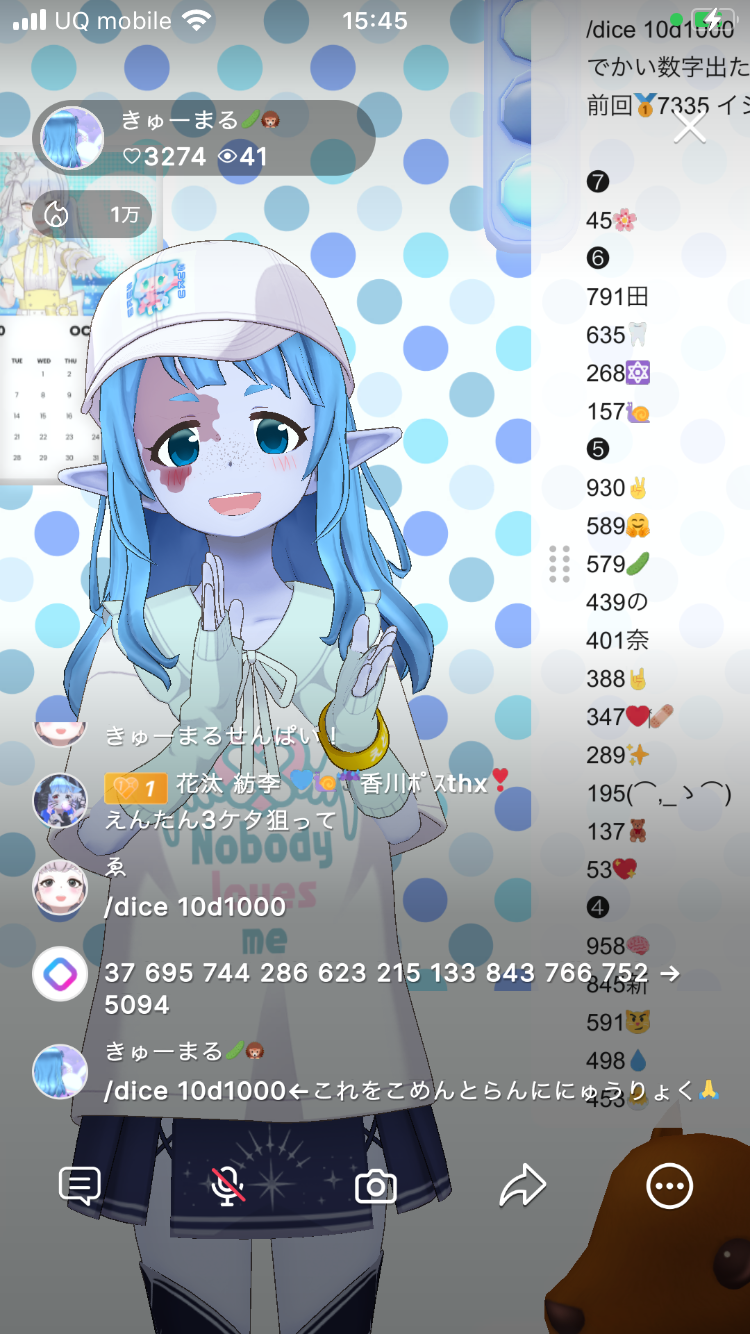Open the comment input icon
This screenshot has width=750, height=1334.
tap(80, 1186)
